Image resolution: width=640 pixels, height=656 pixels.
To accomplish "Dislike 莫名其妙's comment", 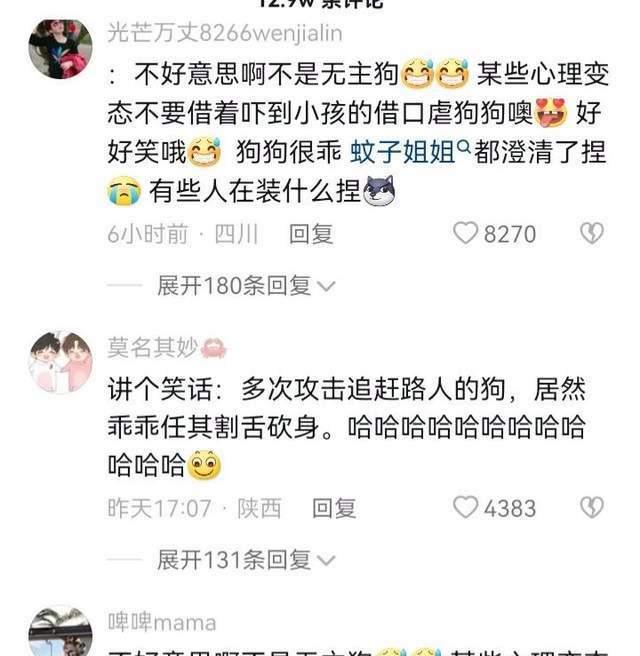I will coord(591,508).
